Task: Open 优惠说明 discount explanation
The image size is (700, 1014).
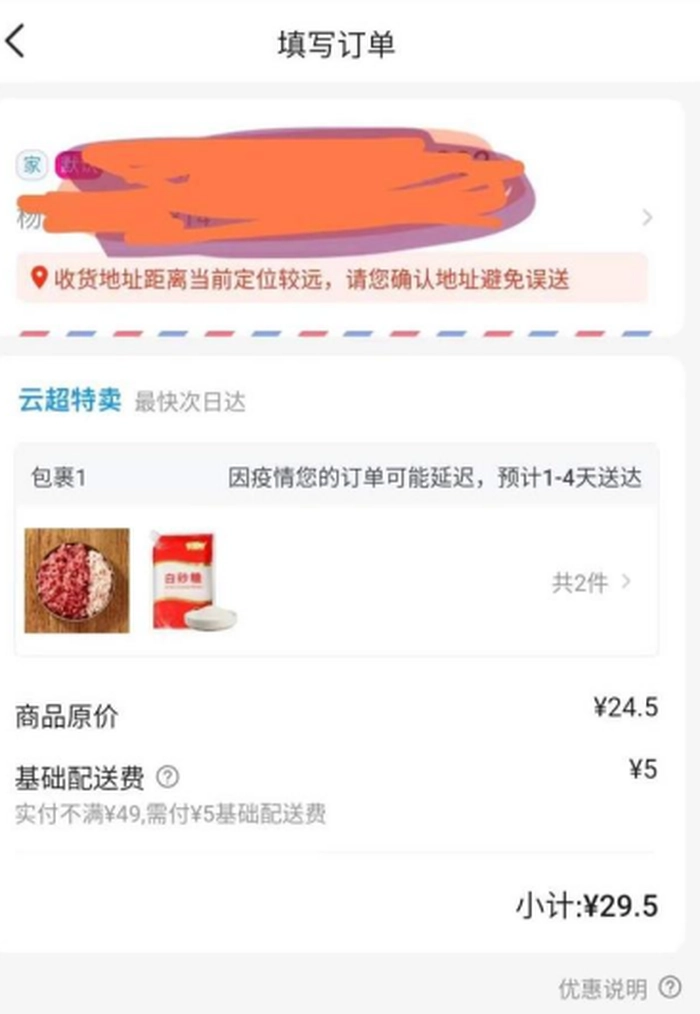Action: point(619,989)
